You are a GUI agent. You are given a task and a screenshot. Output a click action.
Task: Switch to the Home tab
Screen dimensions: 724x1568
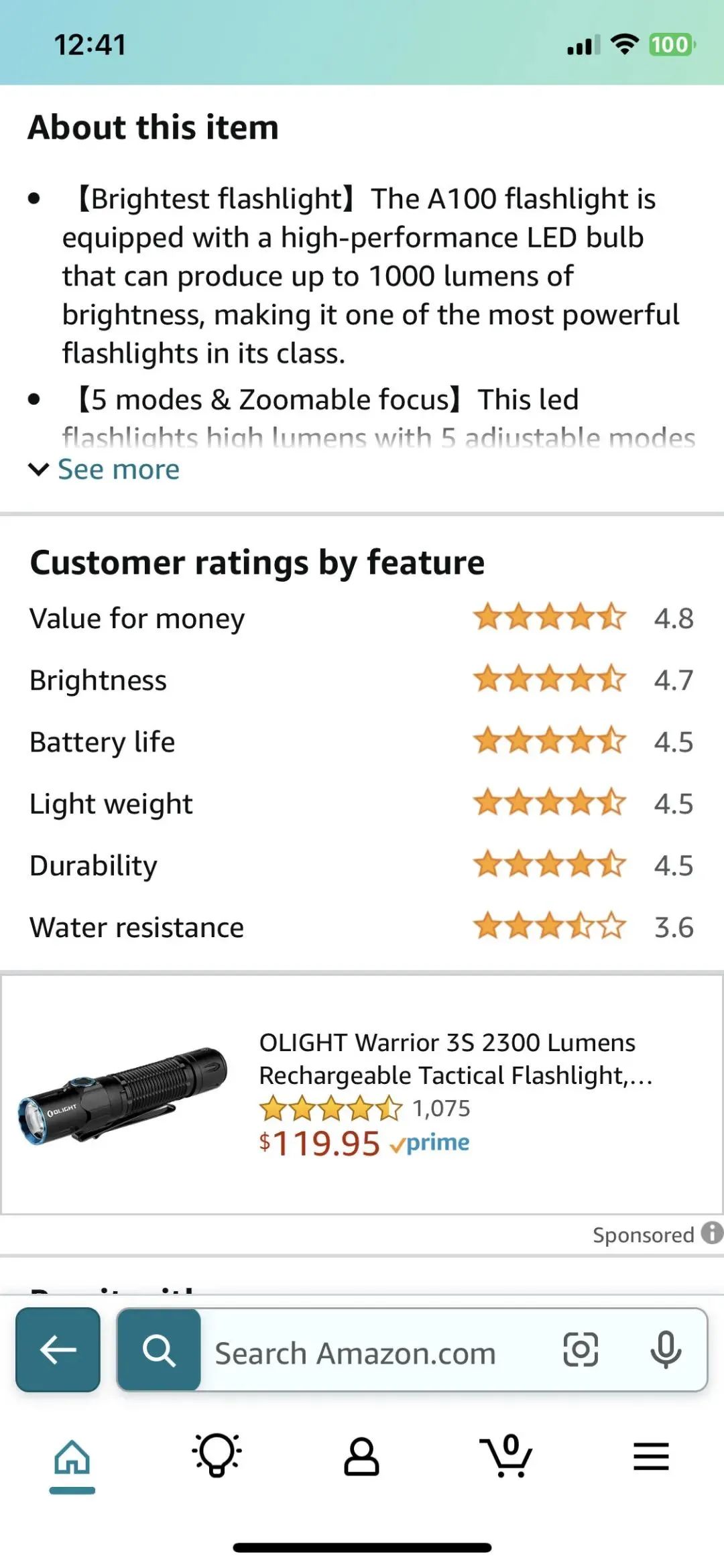click(72, 1457)
